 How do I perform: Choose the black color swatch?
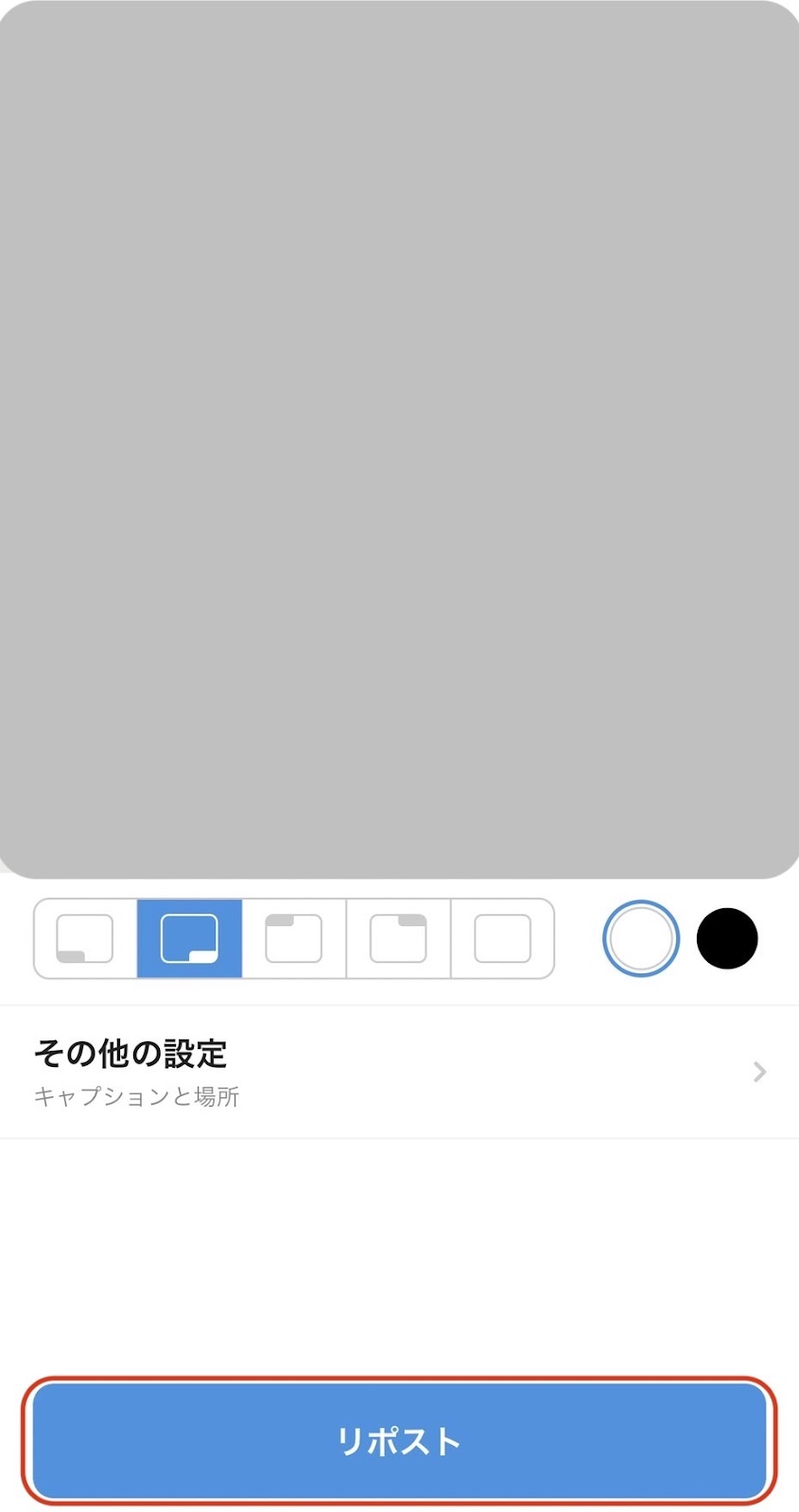tap(727, 938)
